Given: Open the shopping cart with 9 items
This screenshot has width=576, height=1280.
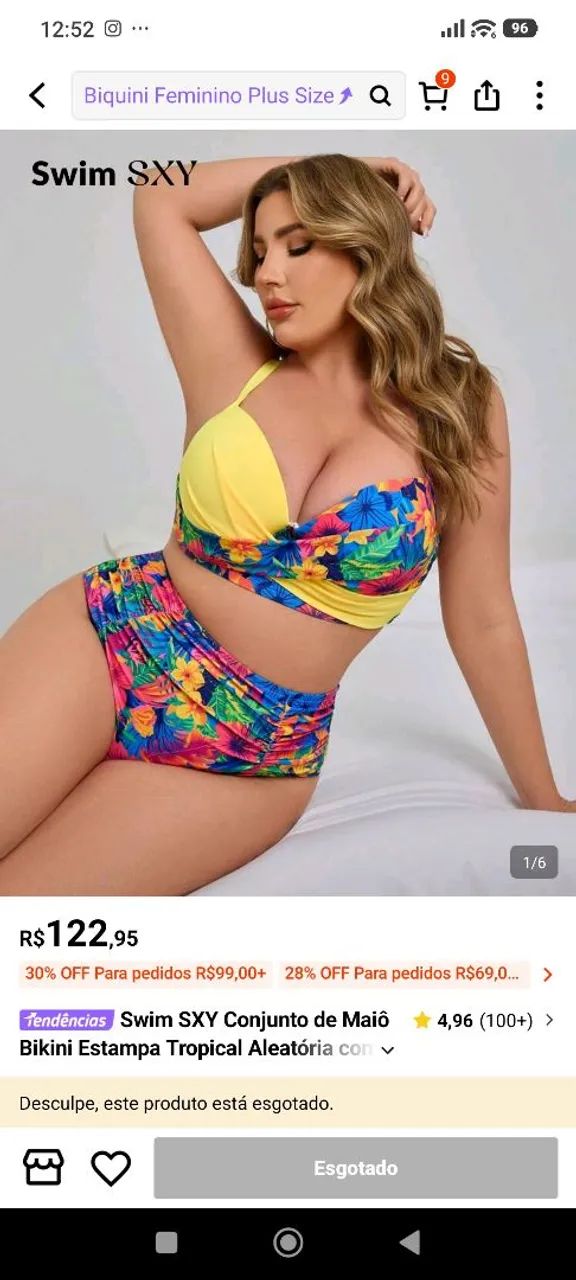Looking at the screenshot, I should pyautogui.click(x=435, y=93).
